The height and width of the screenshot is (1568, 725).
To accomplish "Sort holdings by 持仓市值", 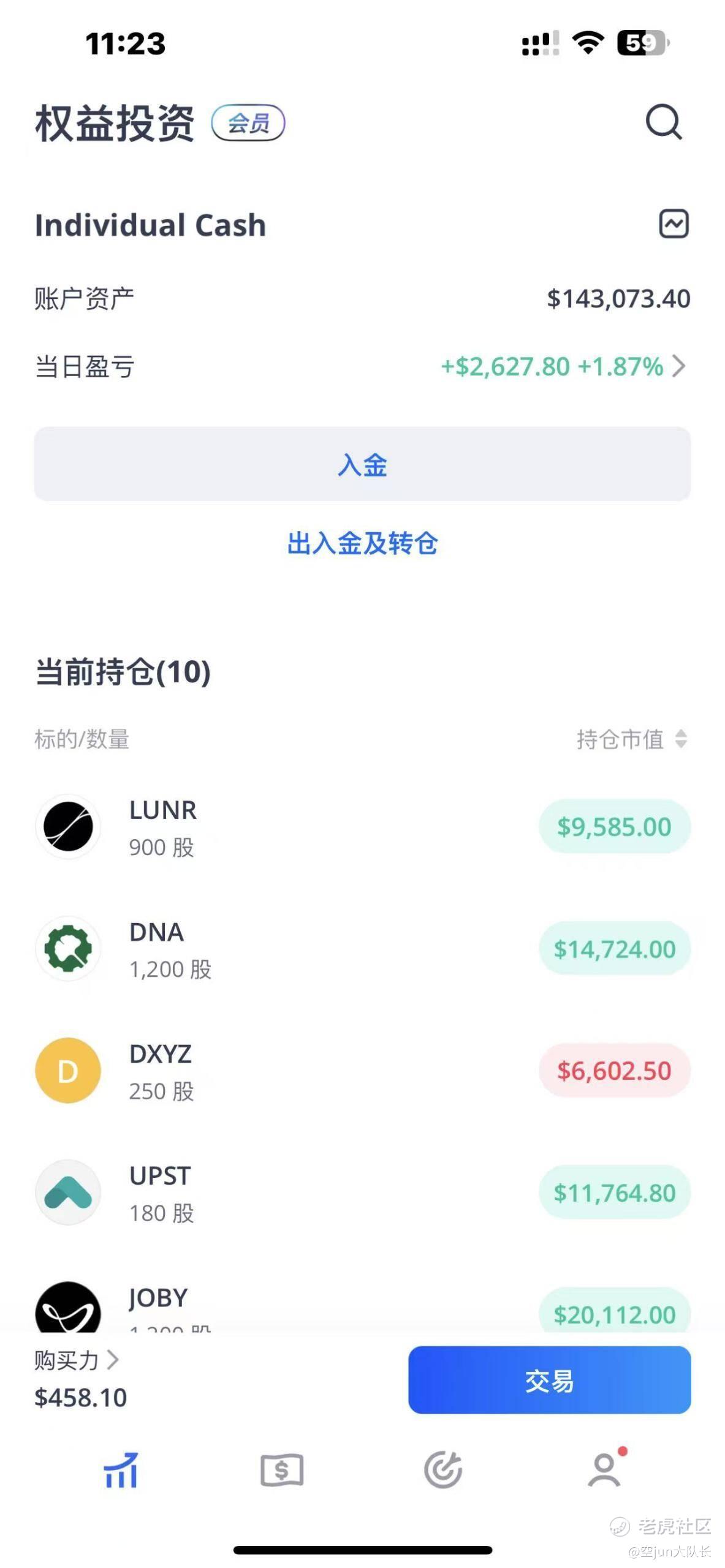I will [x=631, y=739].
